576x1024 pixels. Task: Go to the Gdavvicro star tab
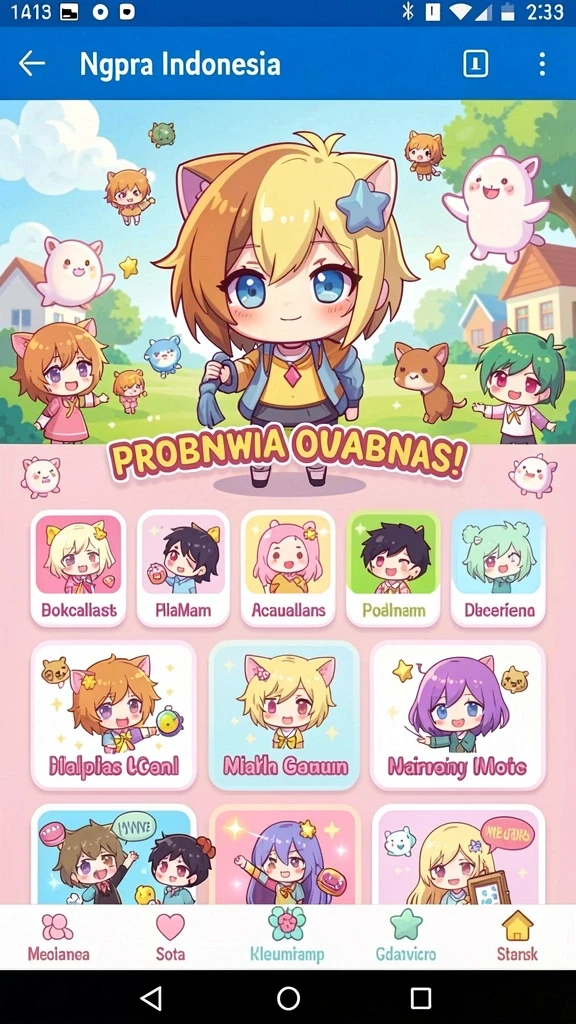[406, 938]
